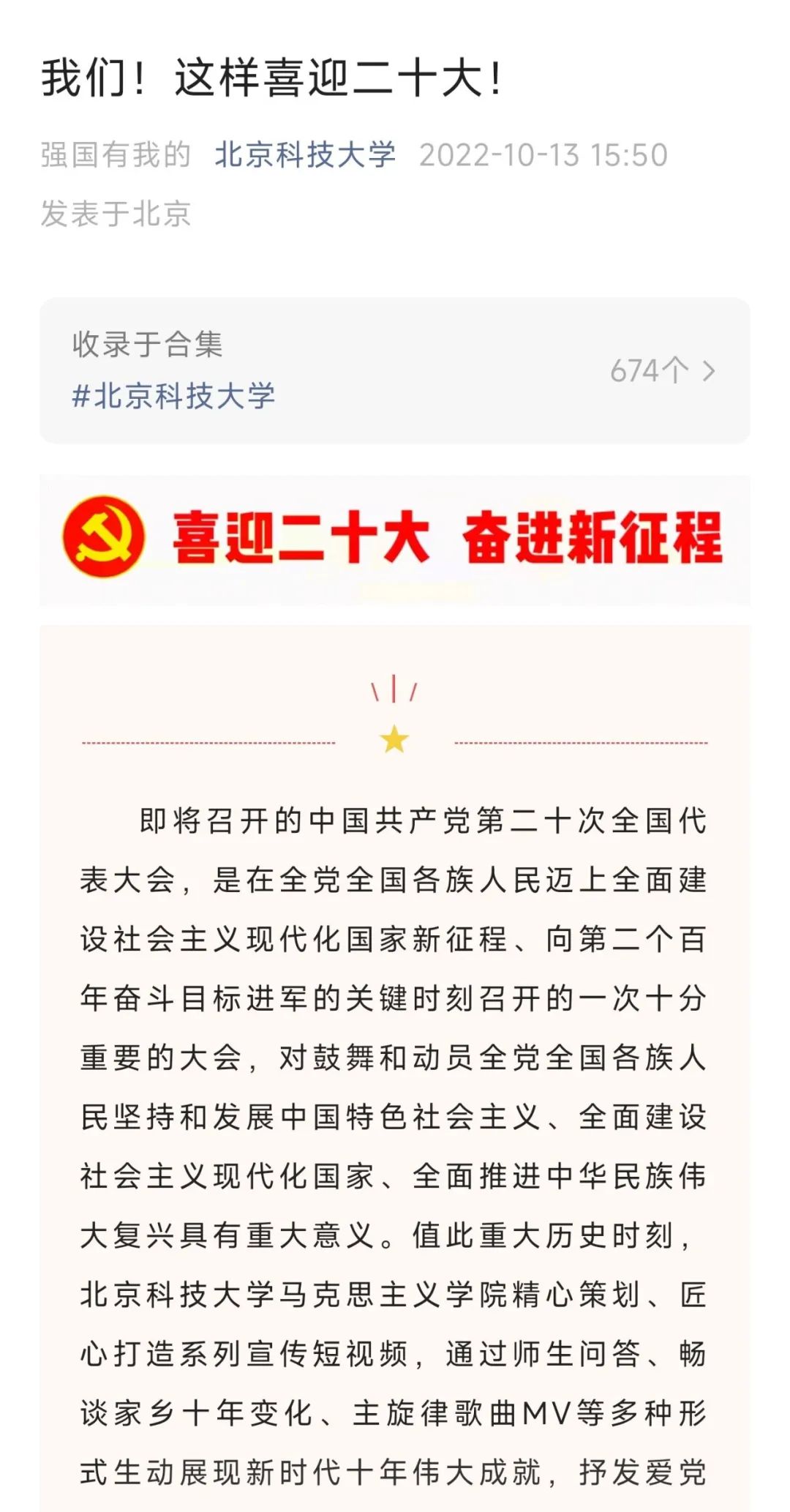Open the 北京科技大学 account link
The height and width of the screenshot is (1512, 790).
(x=305, y=155)
